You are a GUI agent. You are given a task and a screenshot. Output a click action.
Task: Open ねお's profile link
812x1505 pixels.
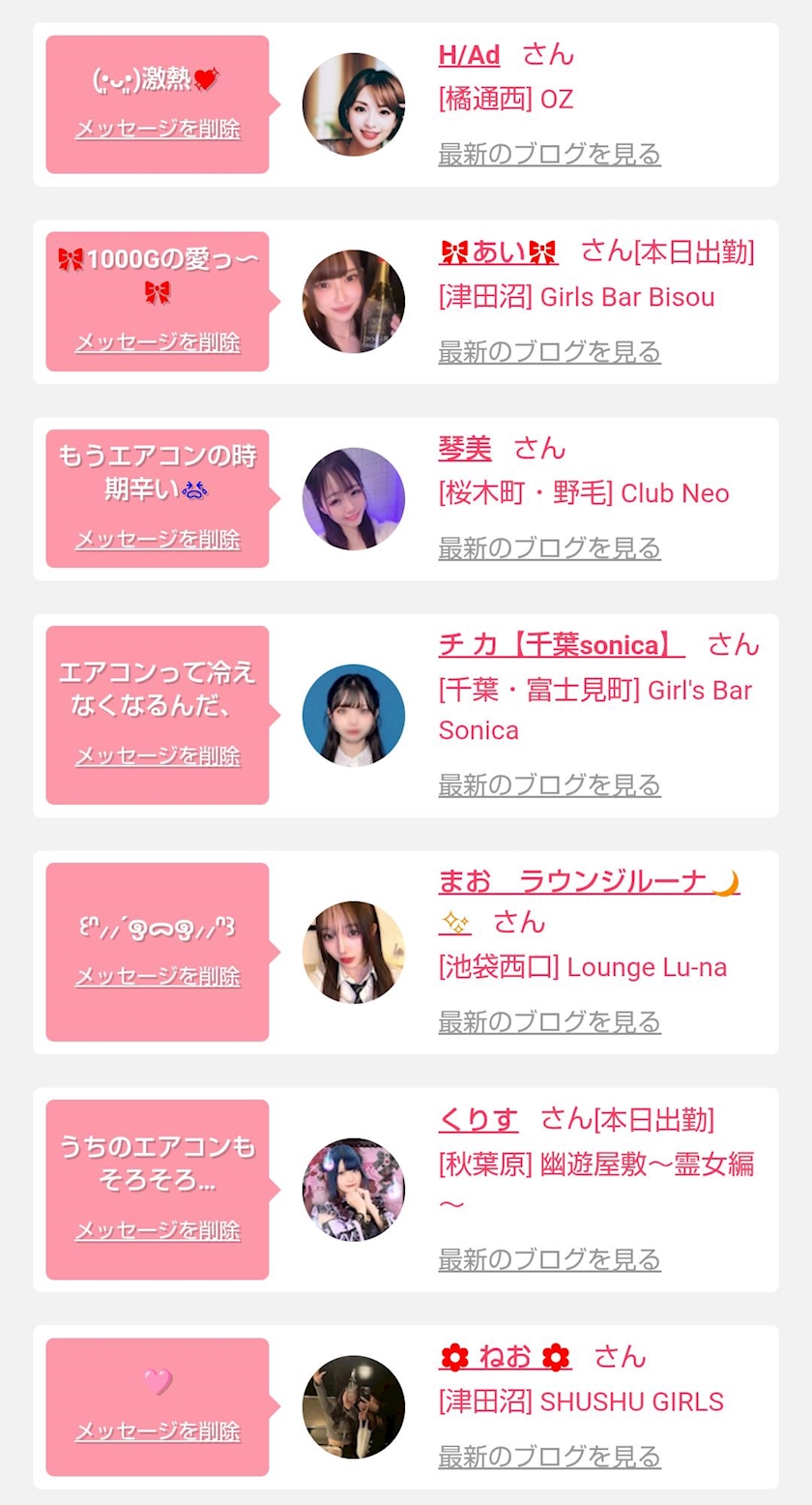point(505,1358)
